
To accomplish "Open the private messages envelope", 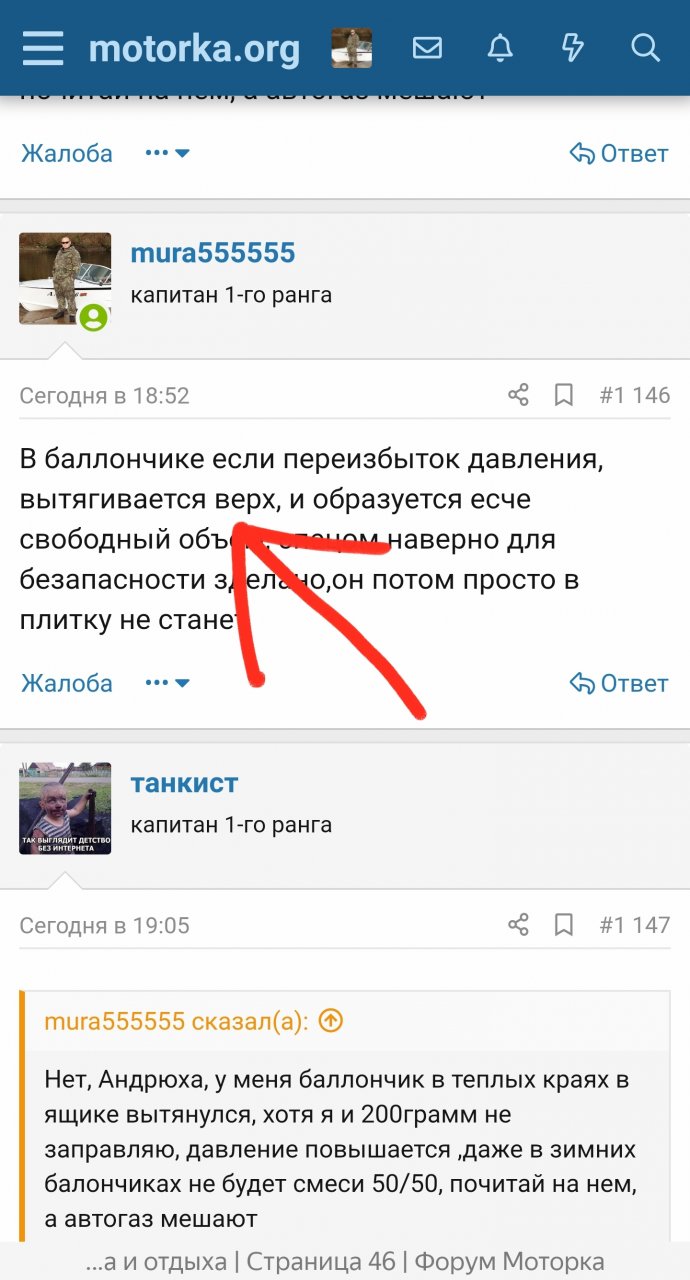I will 427,47.
